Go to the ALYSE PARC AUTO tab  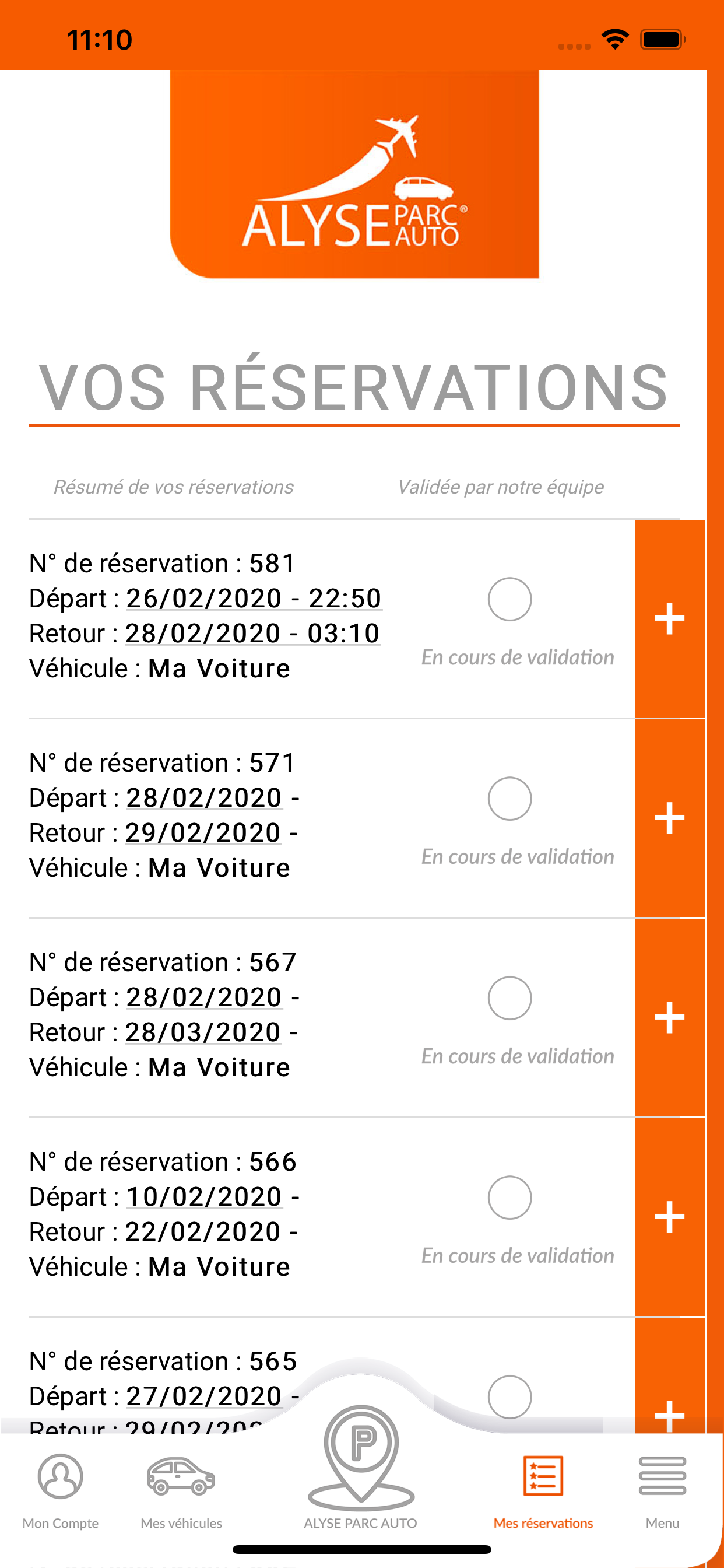pos(361,1468)
